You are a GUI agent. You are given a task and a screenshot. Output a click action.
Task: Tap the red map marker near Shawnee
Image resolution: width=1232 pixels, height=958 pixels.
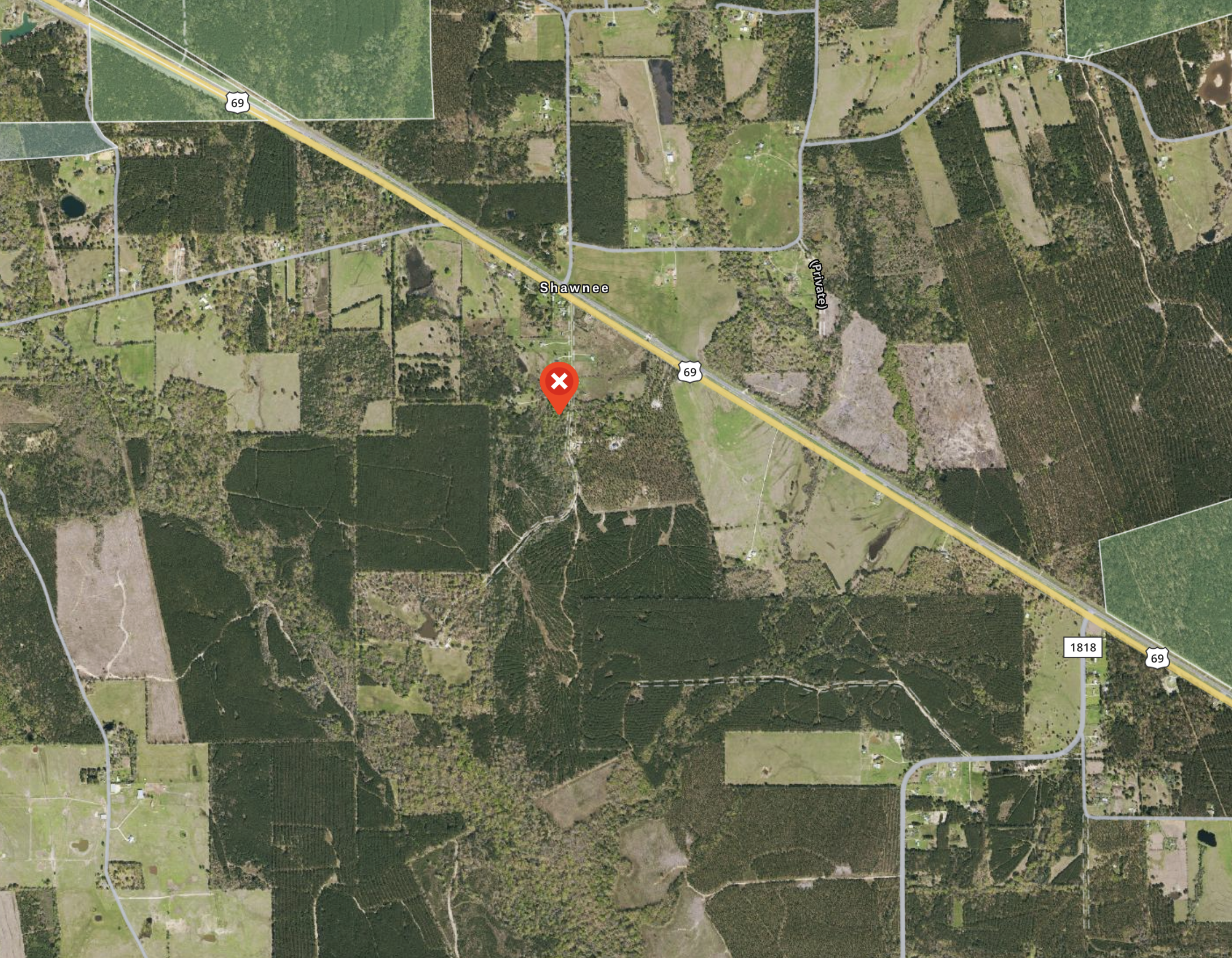(559, 383)
